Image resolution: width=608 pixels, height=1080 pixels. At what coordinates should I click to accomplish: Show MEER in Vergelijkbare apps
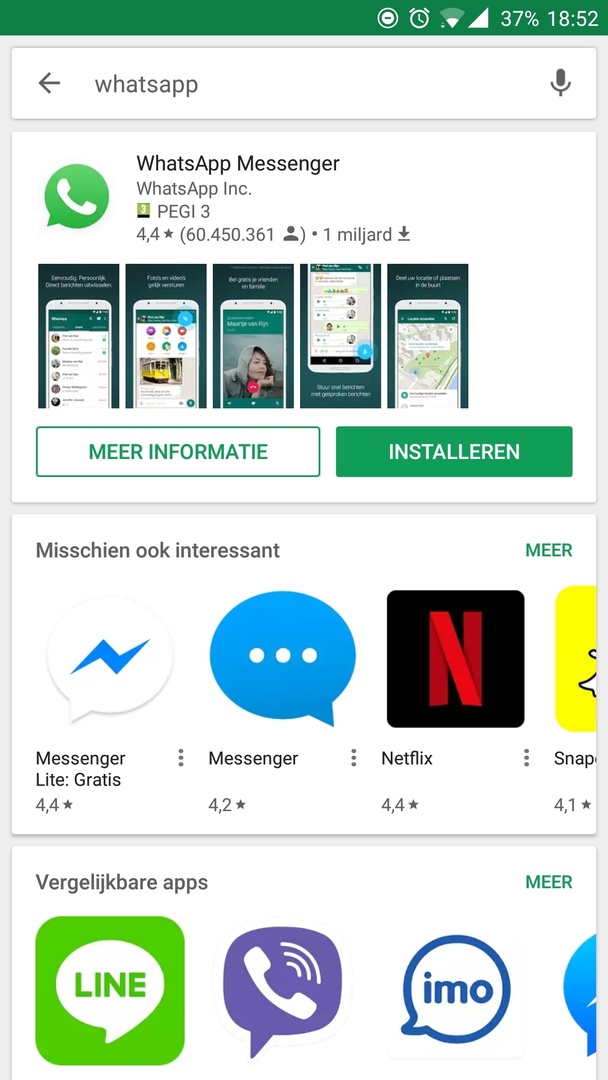[548, 882]
